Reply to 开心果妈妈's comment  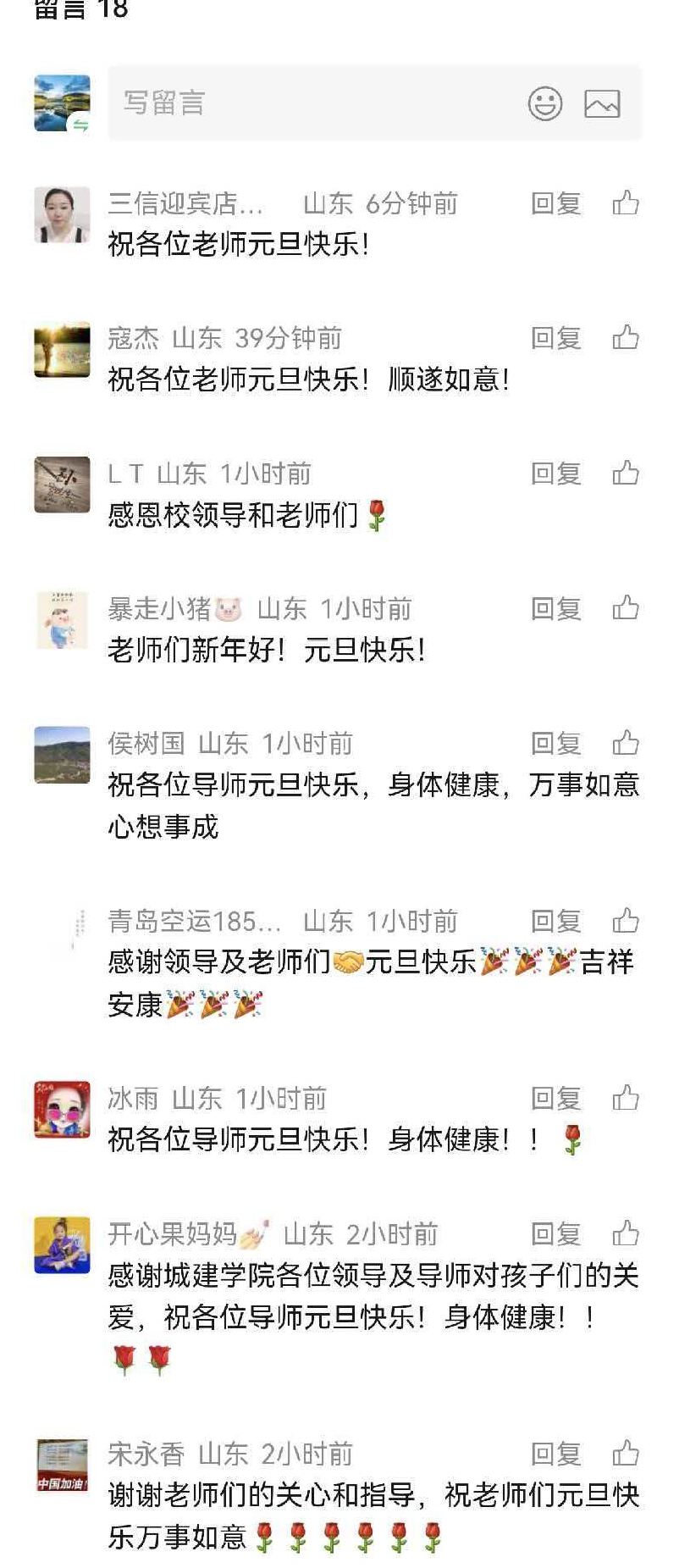555,1234
